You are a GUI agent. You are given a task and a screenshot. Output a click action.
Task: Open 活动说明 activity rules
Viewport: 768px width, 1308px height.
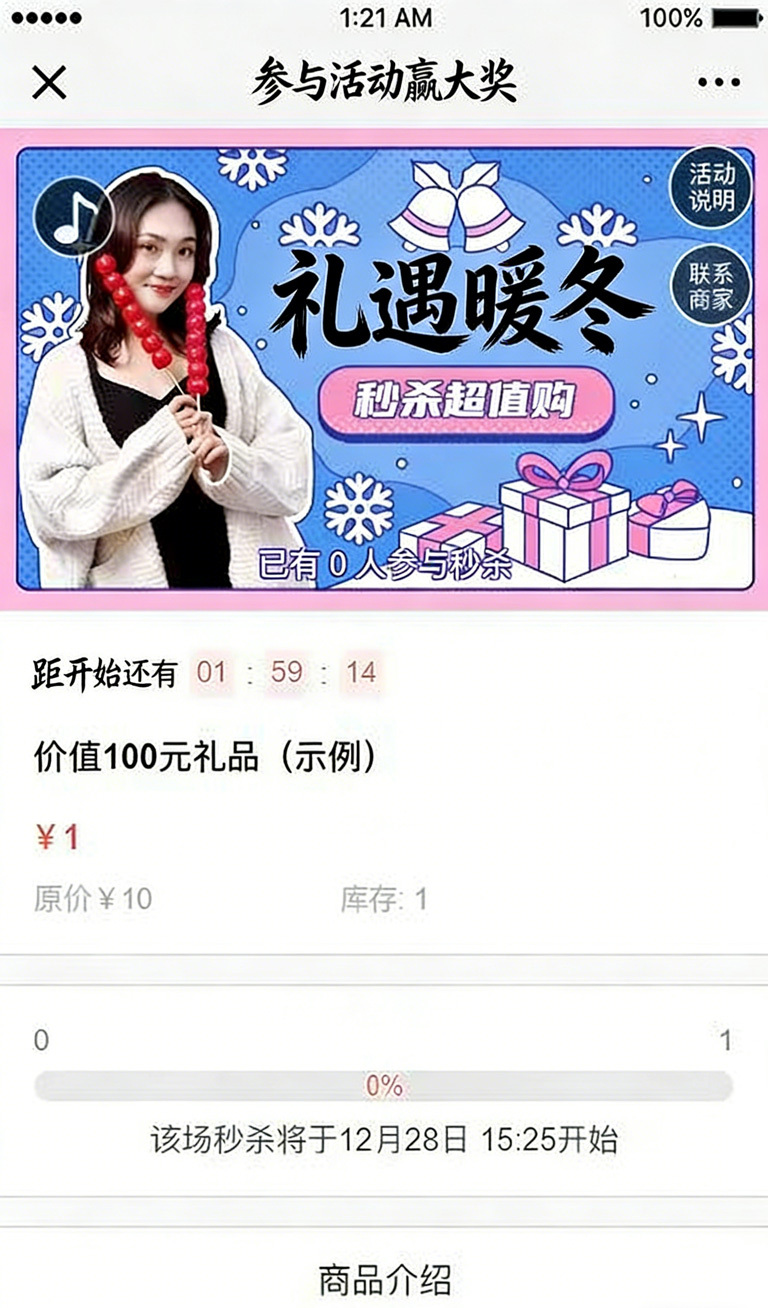[x=711, y=187]
